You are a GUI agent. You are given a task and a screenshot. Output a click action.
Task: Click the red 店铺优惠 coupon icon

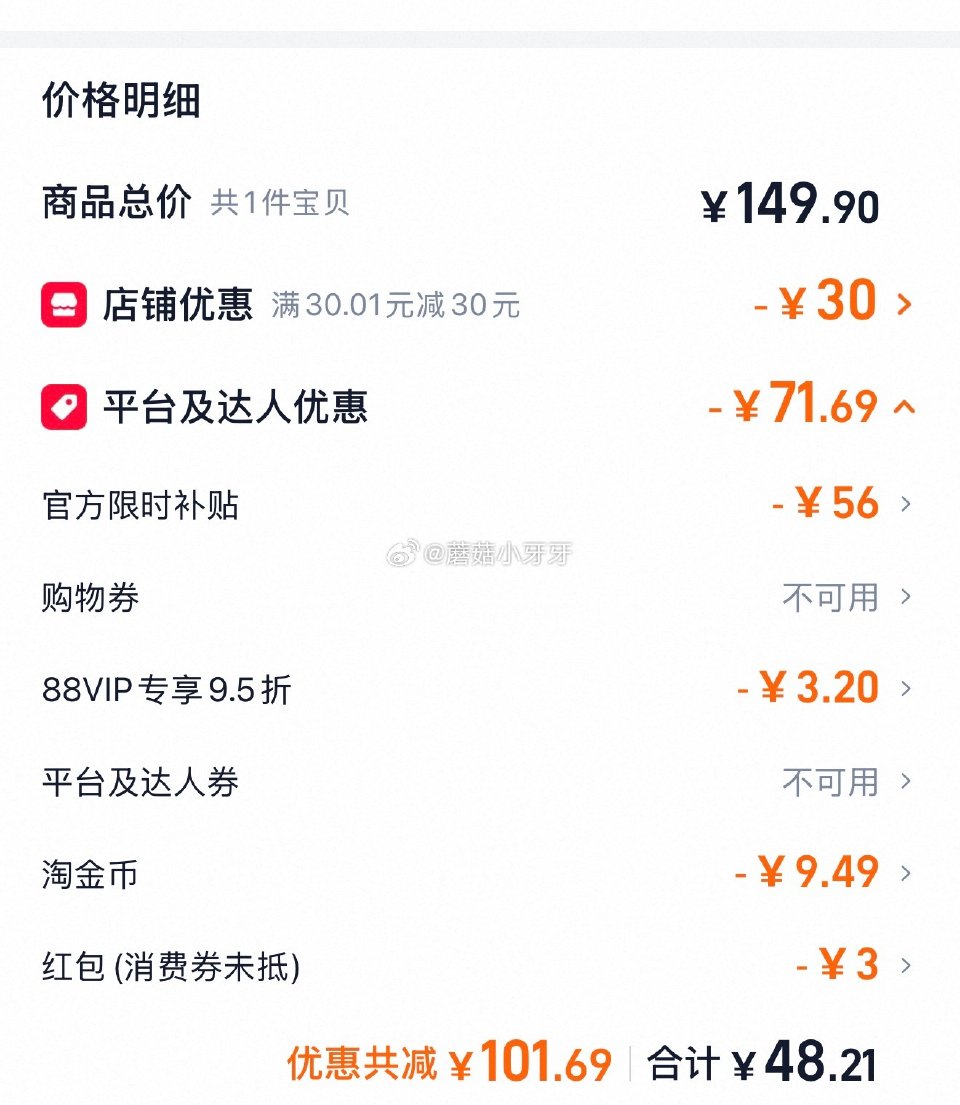click(62, 303)
